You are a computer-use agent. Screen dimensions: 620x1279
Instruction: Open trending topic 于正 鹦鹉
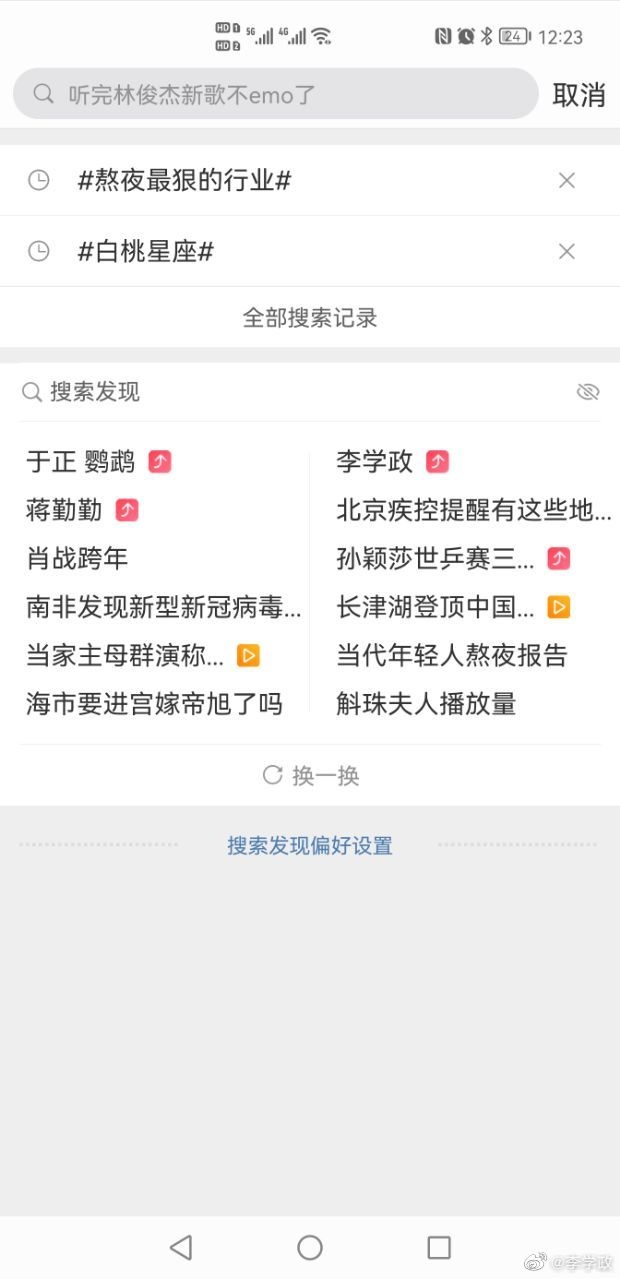point(80,462)
